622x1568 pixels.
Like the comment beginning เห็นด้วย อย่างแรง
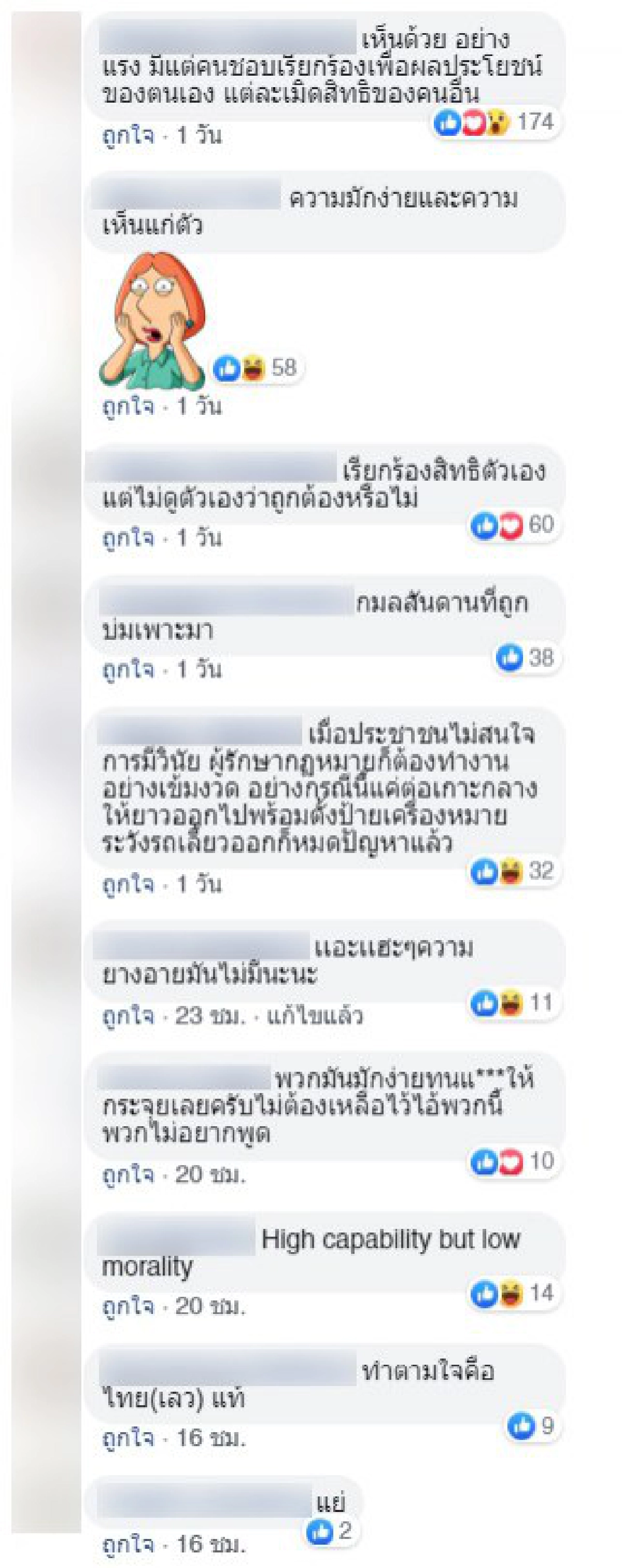128,136
